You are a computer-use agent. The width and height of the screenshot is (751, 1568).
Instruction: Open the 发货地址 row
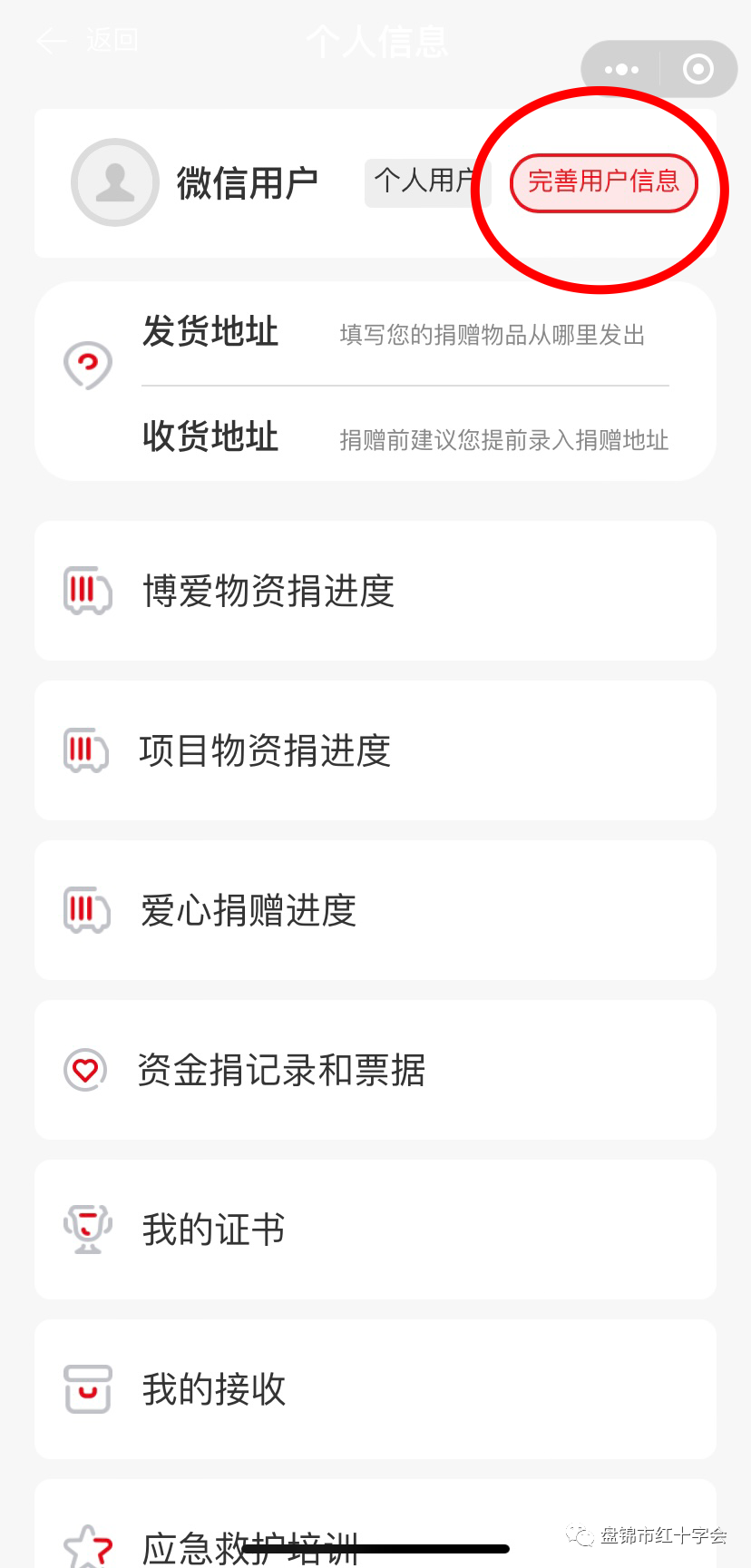pos(405,333)
